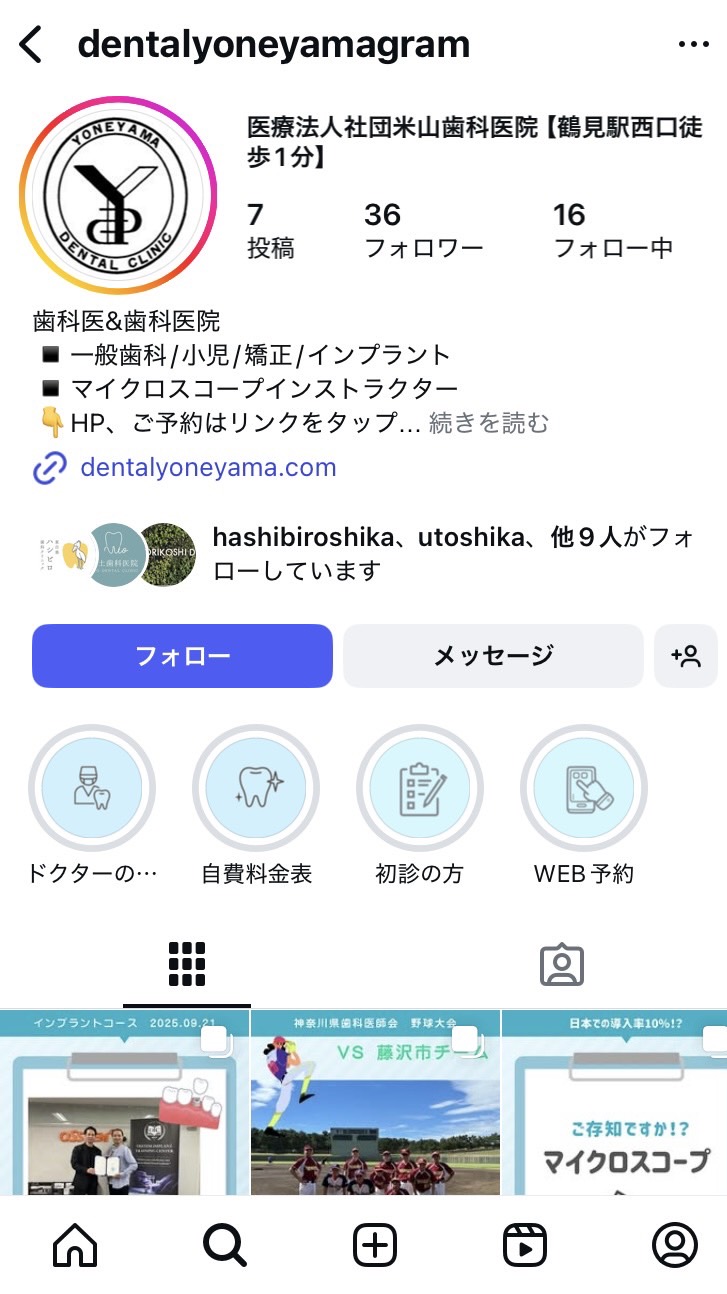This screenshot has height=1294, width=727.
Task: Open the Reels tab
Action: [525, 1245]
